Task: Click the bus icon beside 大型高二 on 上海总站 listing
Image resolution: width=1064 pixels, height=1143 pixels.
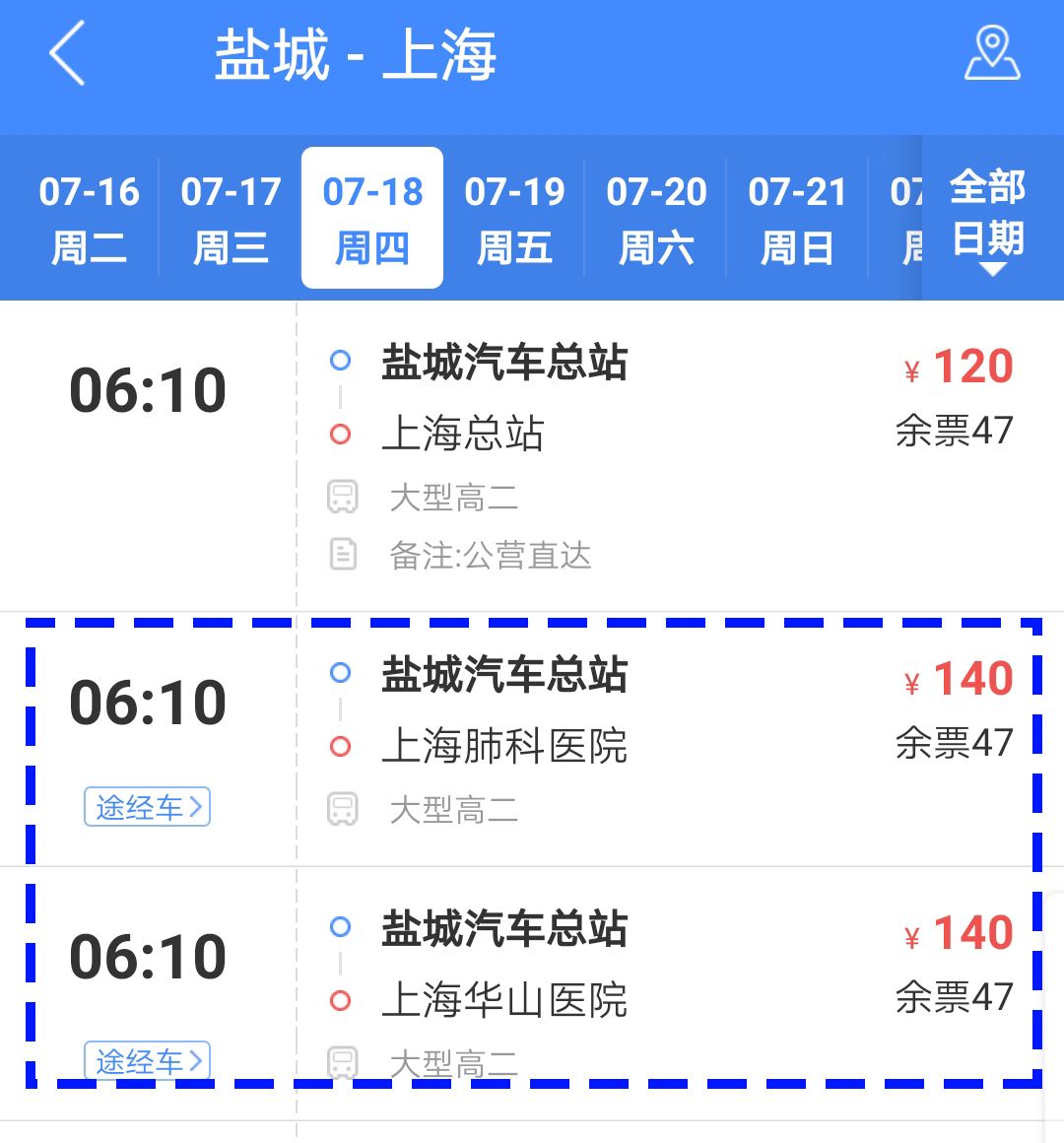Action: [342, 498]
